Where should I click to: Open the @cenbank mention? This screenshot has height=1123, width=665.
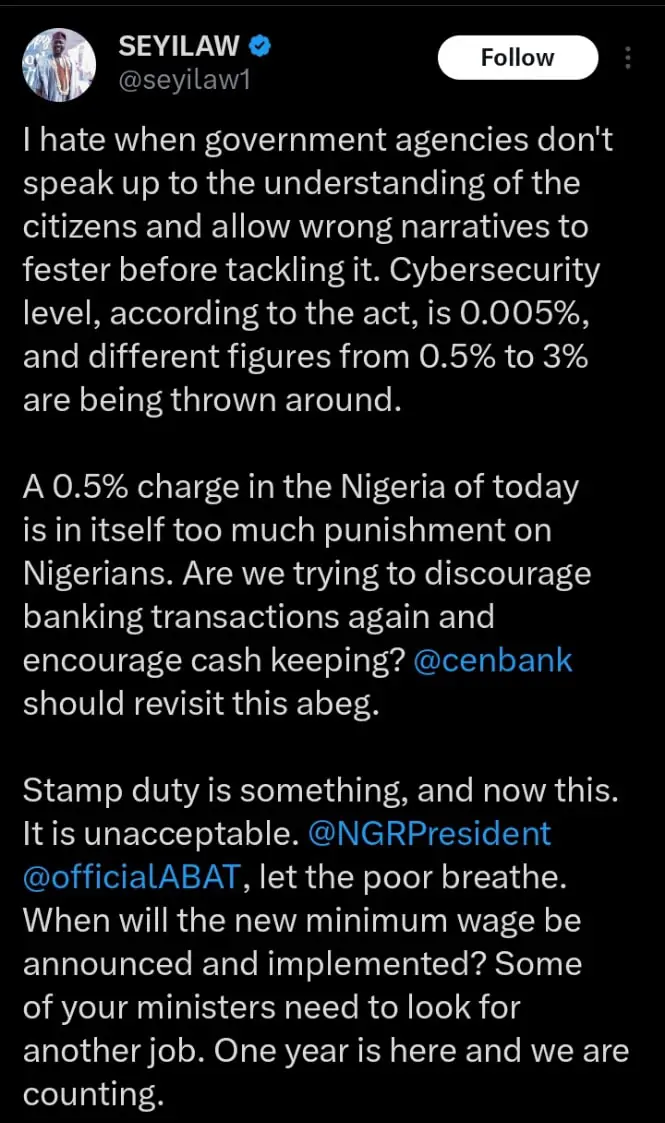click(492, 661)
